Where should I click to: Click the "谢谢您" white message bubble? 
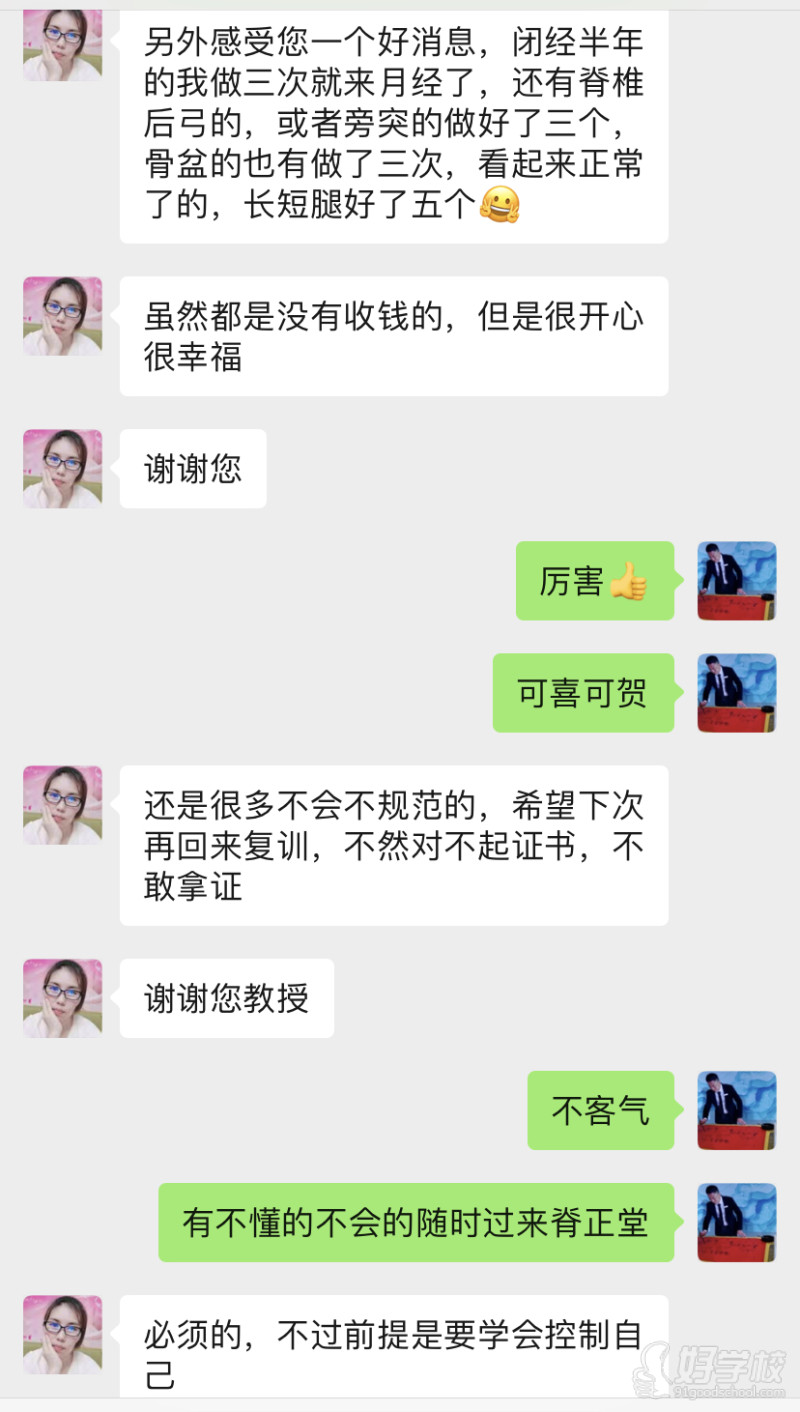pyautogui.click(x=193, y=469)
